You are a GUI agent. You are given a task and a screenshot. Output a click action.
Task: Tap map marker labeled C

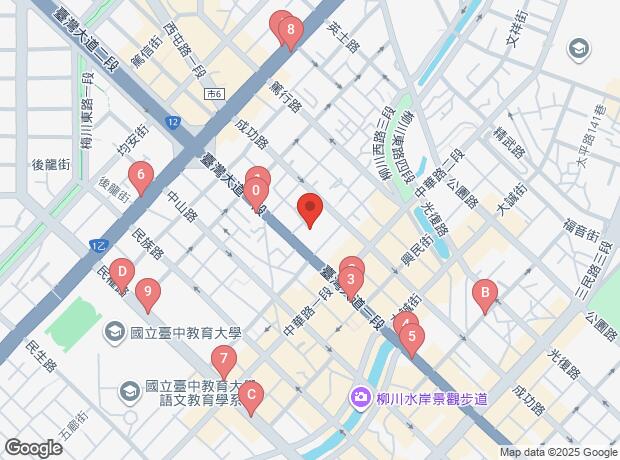[x=252, y=395]
